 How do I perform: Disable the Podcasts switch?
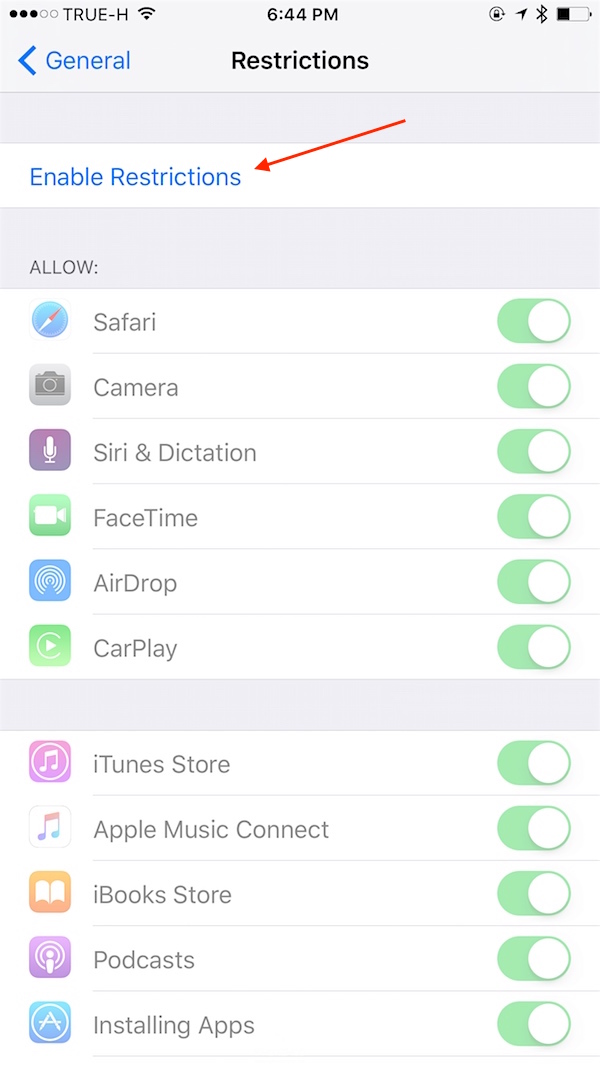point(534,959)
